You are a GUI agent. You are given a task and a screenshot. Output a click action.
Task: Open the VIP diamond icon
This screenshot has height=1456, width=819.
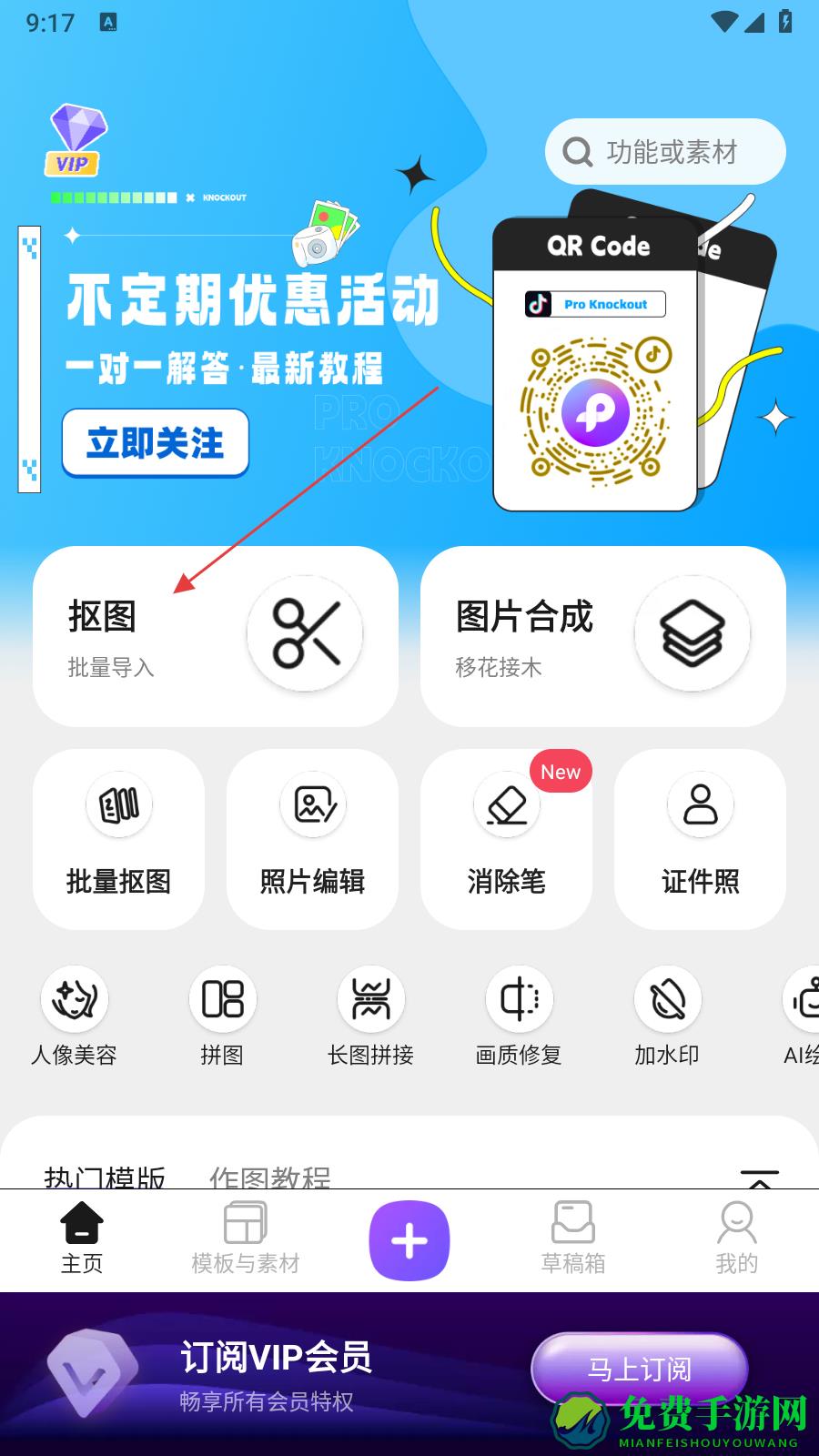click(76, 141)
